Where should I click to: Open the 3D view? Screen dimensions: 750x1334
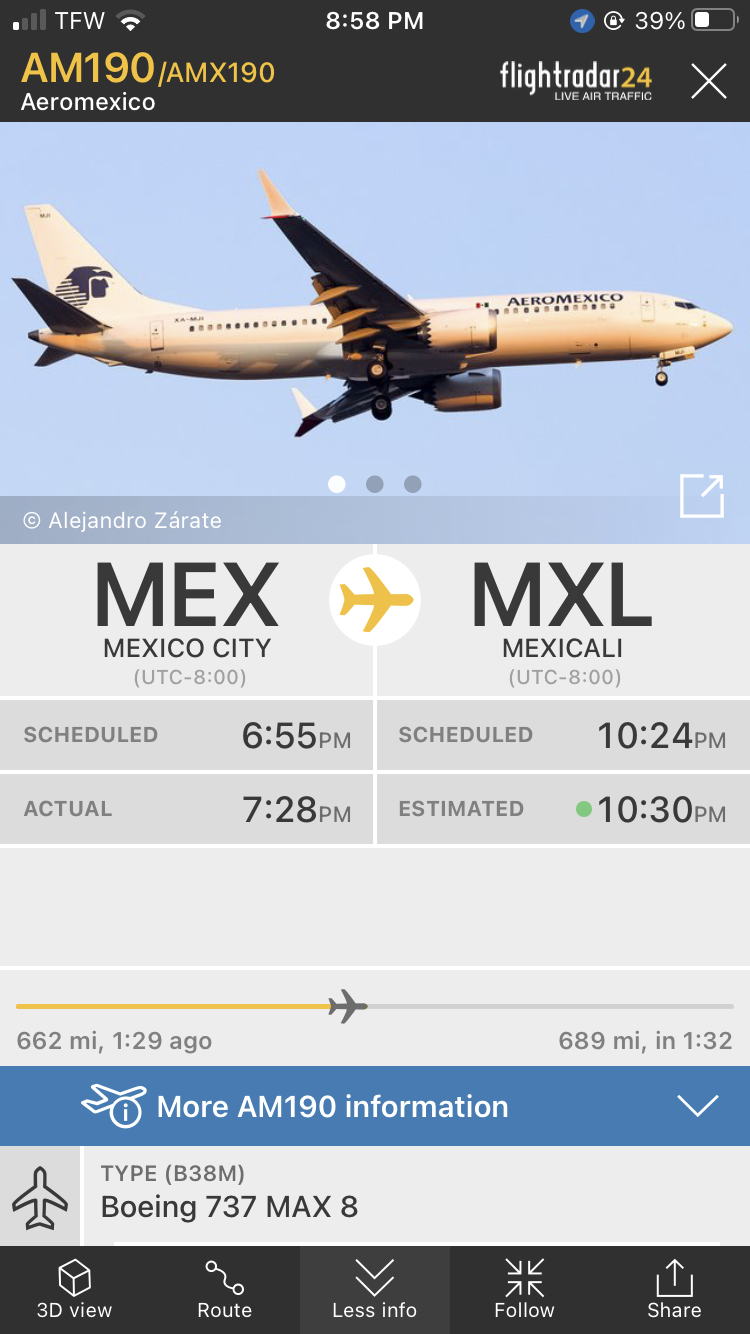point(75,1289)
